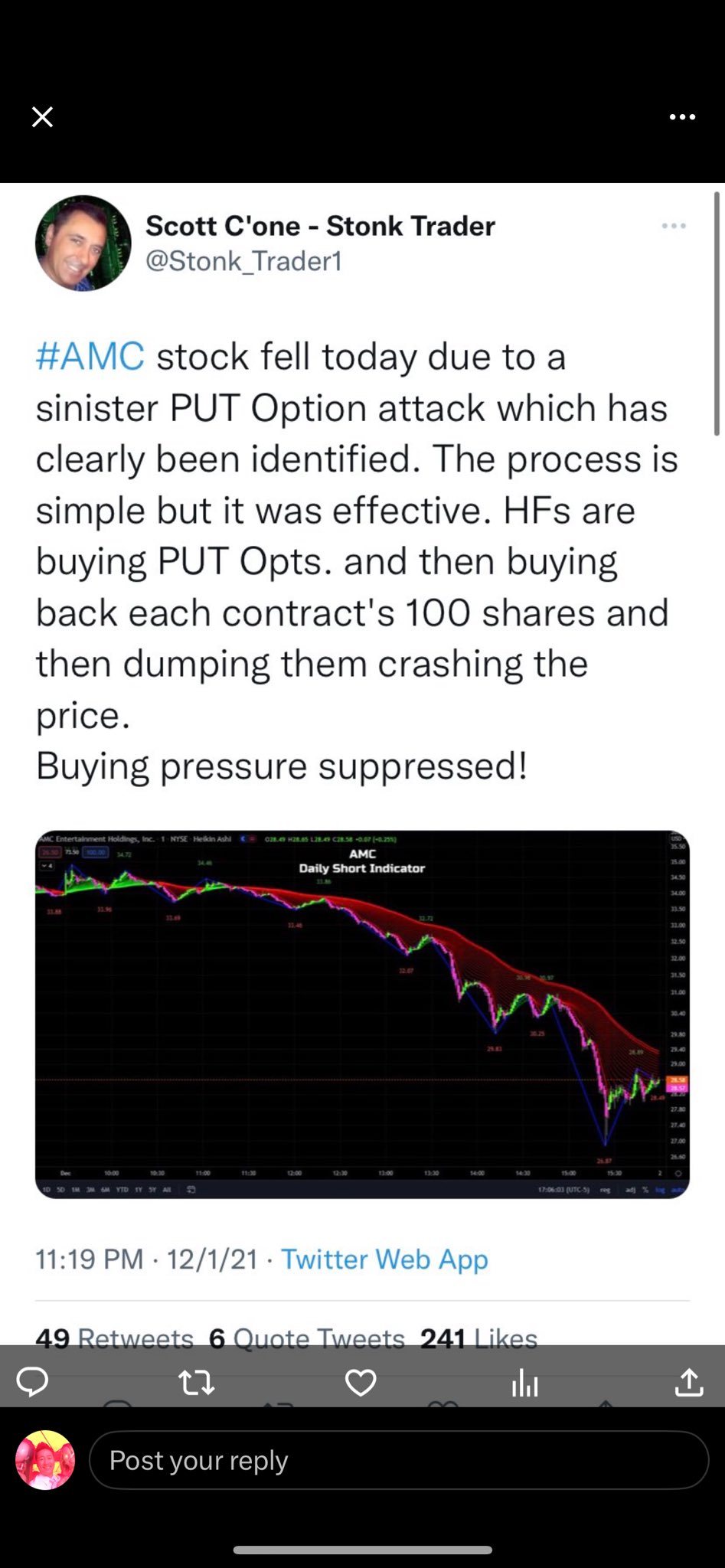Open @Stonk_Trader1 profile from the name
Viewport: 725px width, 1568px height.
coord(320,227)
